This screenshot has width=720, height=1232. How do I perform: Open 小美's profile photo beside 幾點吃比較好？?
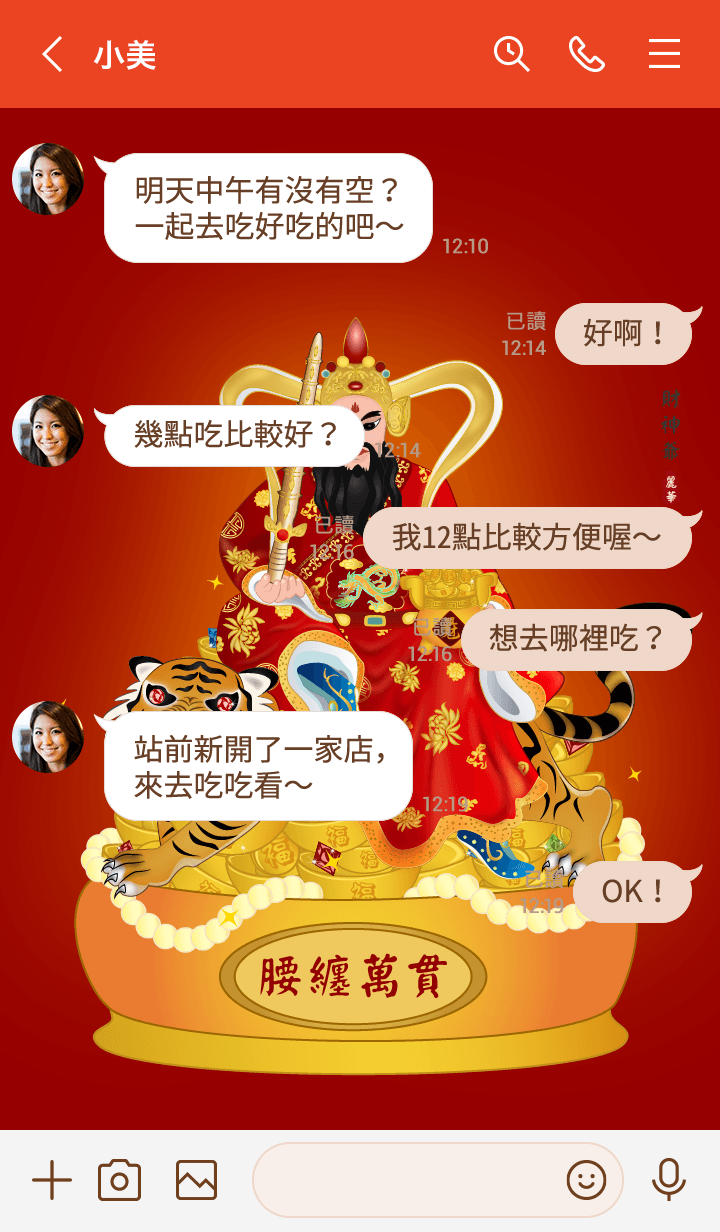(48, 431)
